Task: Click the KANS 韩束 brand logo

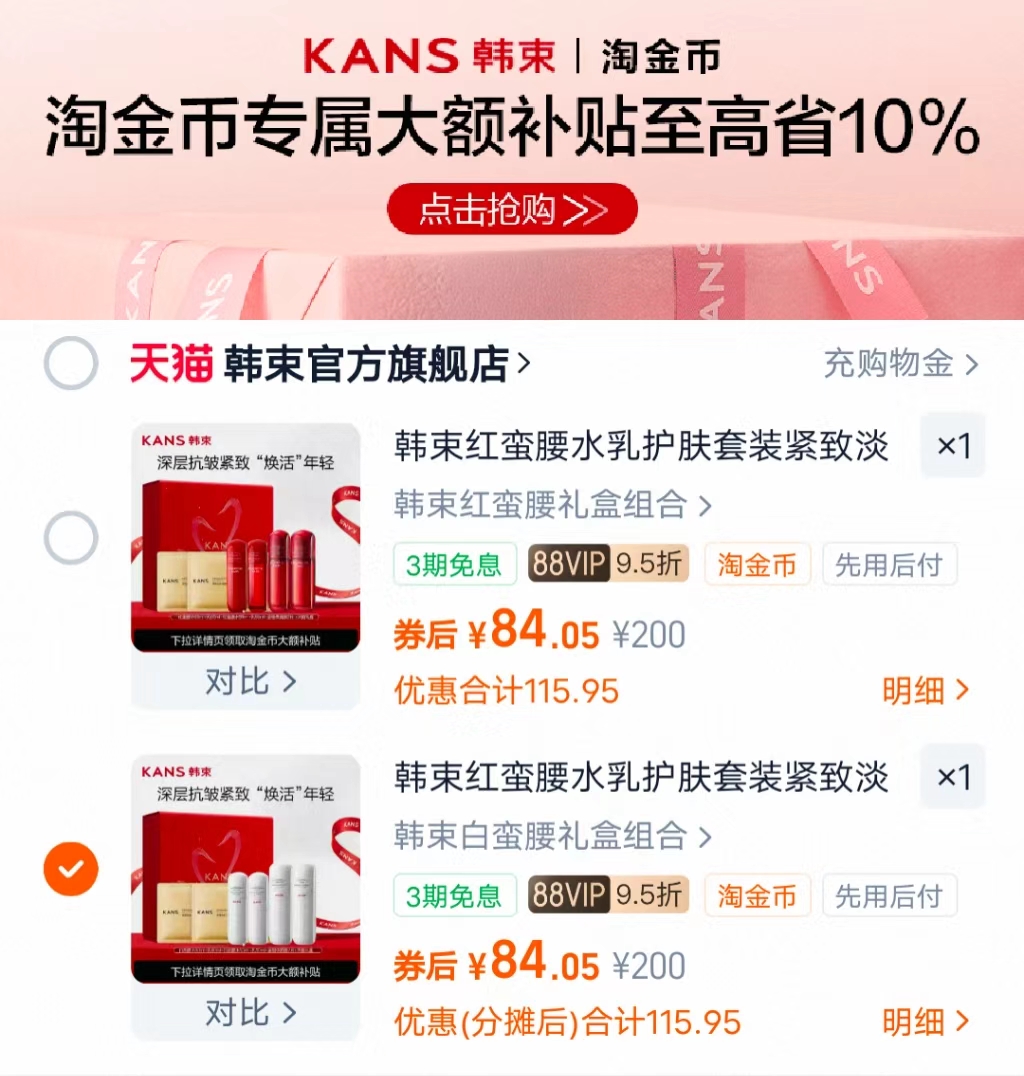Action: pos(427,58)
